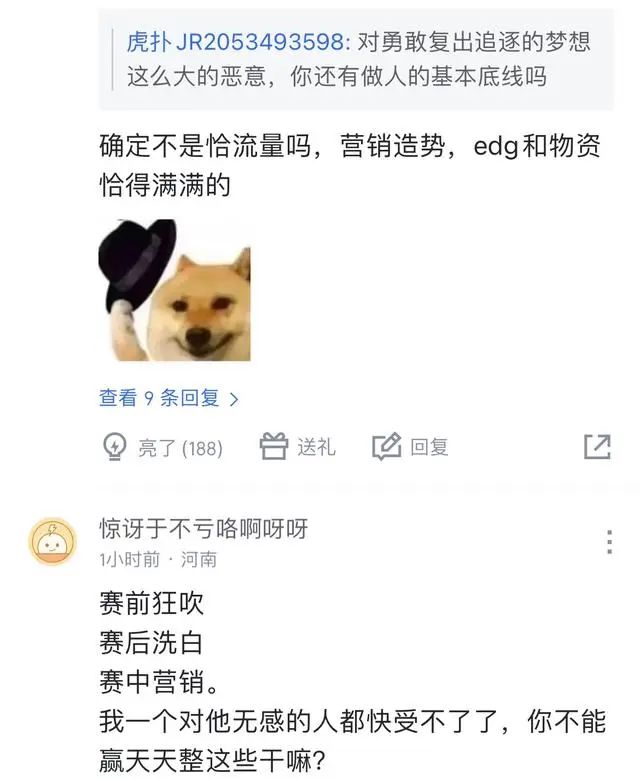
Task: Open the avatar of 惊讶于不亏咯啊呀呀
Action: coord(52,543)
